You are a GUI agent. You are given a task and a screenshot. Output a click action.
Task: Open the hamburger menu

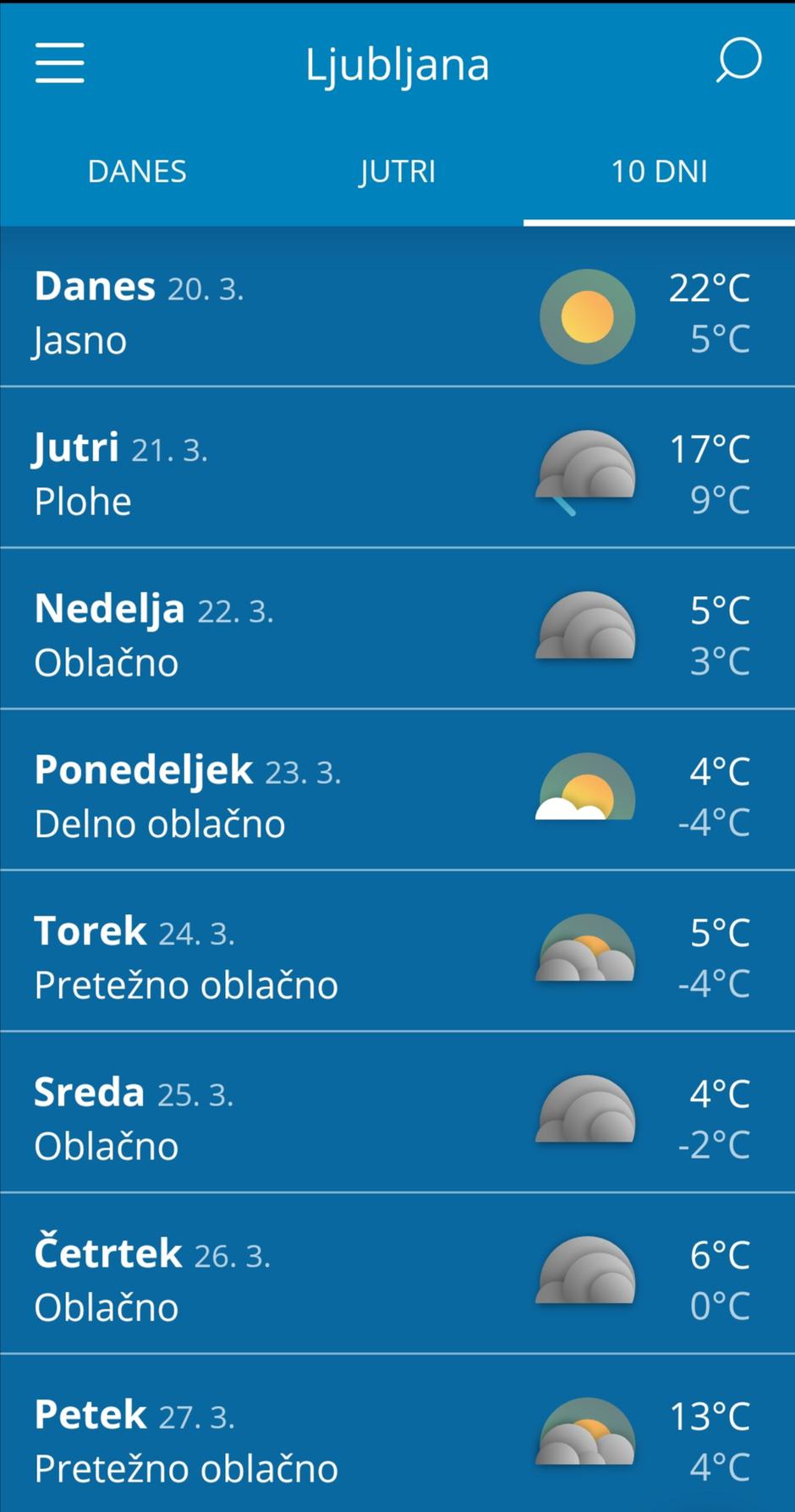(x=60, y=63)
